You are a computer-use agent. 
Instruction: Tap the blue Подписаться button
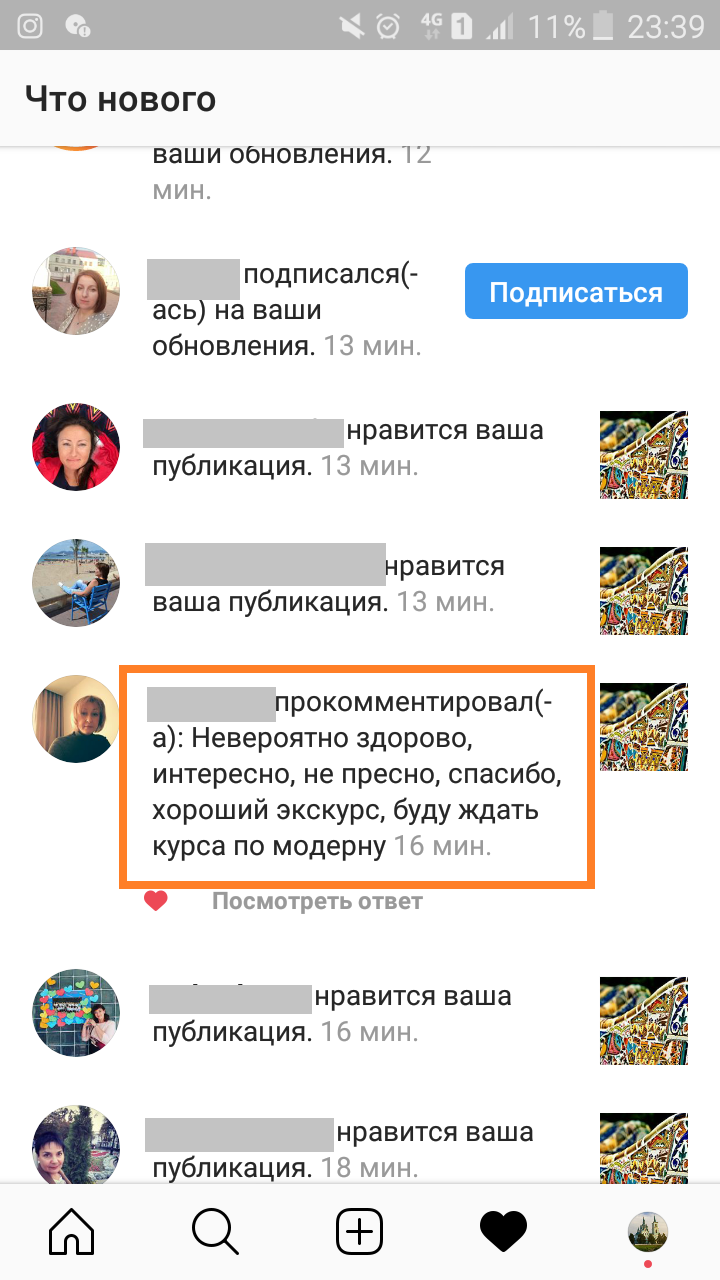(x=576, y=292)
